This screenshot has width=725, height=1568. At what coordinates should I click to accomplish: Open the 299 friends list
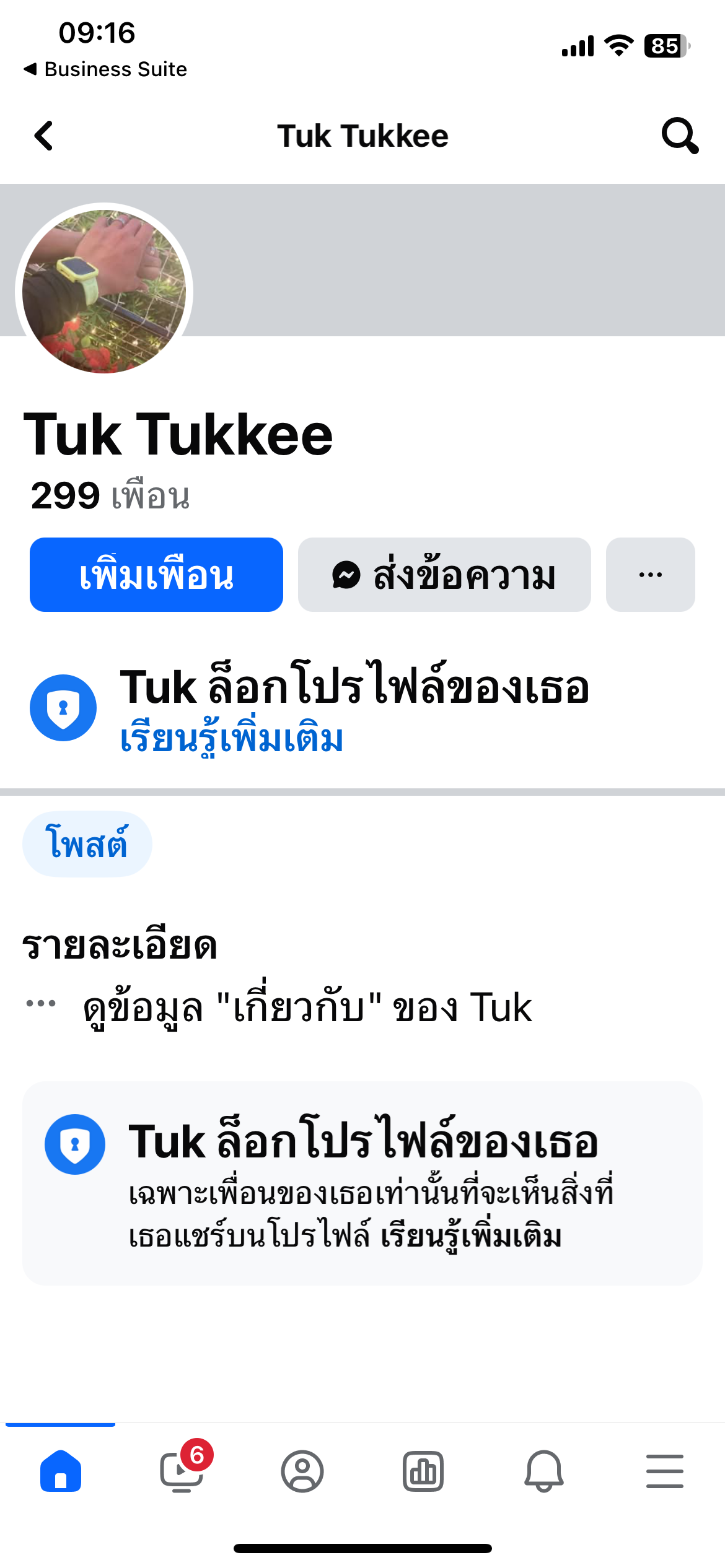[x=110, y=496]
